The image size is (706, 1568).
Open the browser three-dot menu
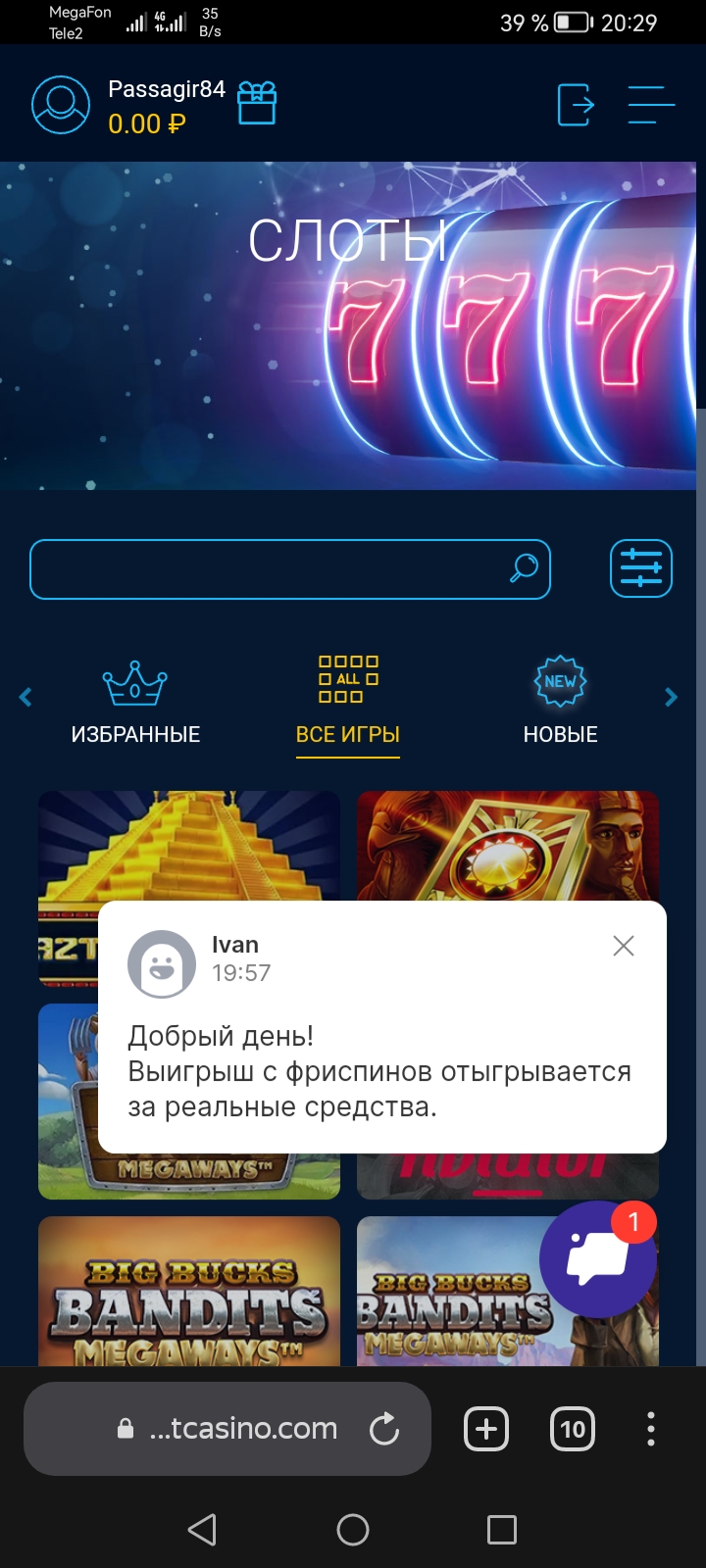(651, 1429)
